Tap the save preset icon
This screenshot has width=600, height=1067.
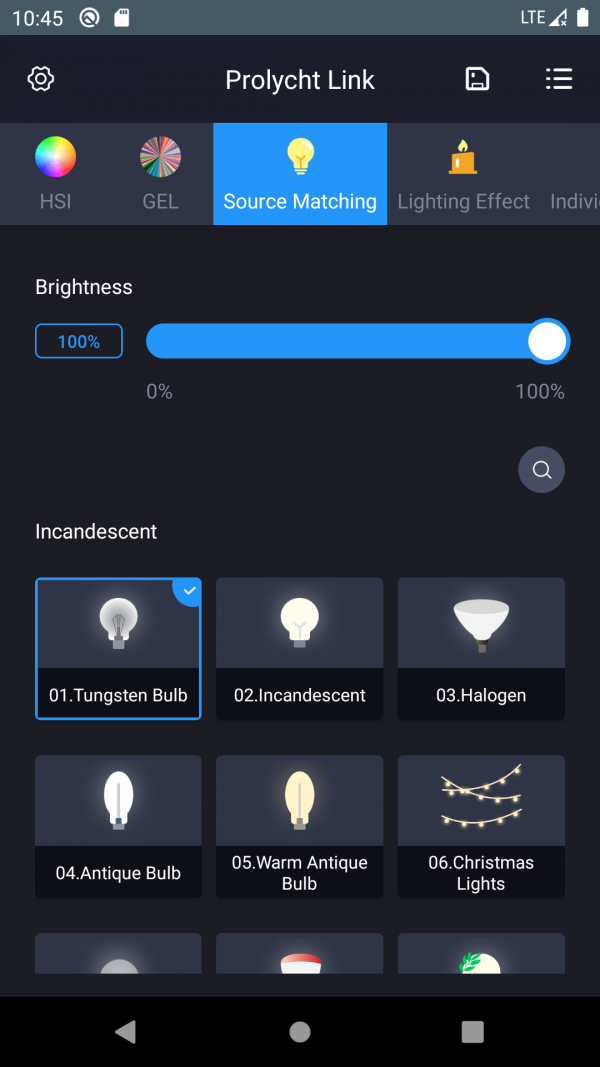[x=478, y=80]
